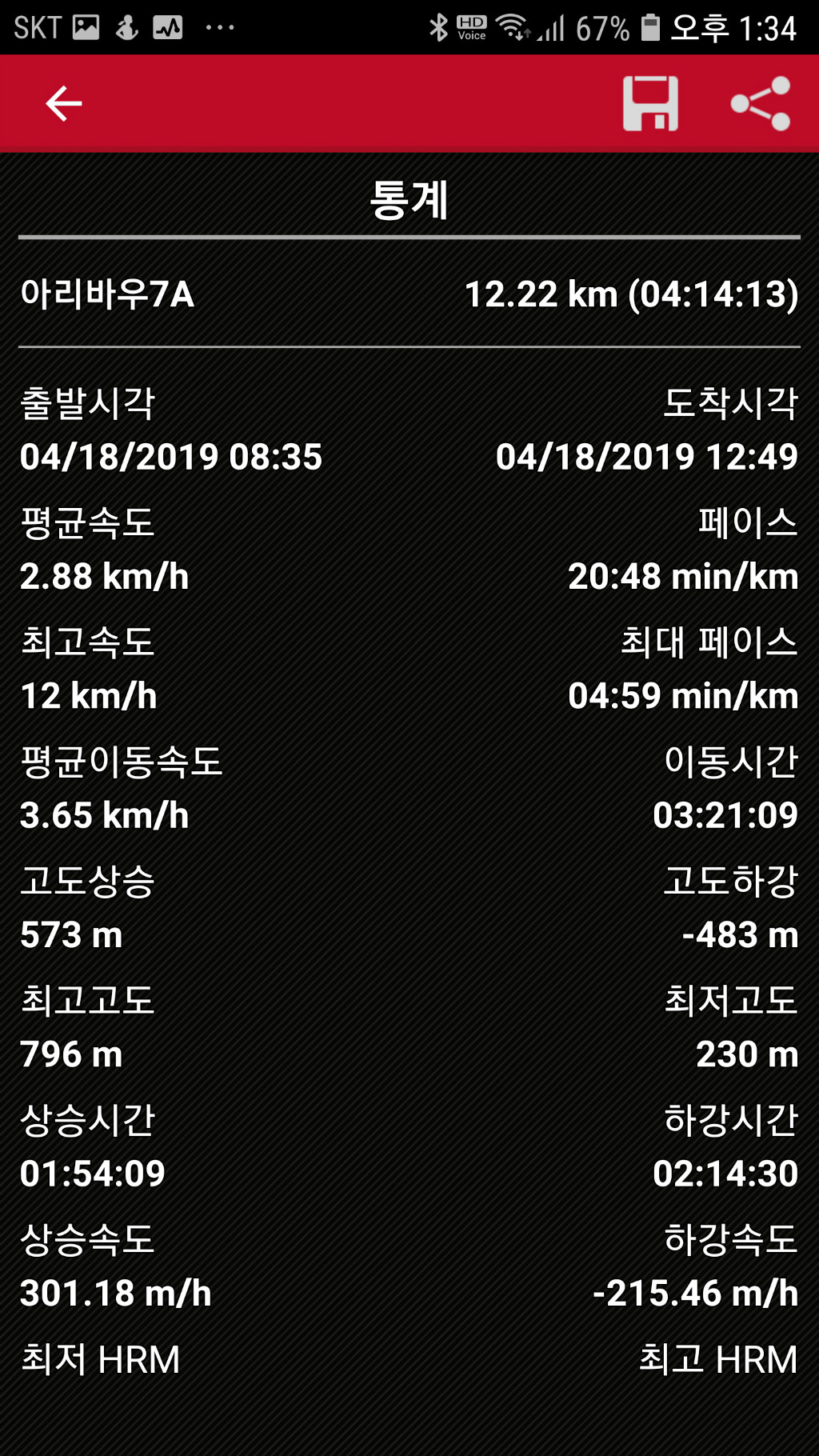
Task: Open the Bluetooth status icon
Action: [x=438, y=26]
